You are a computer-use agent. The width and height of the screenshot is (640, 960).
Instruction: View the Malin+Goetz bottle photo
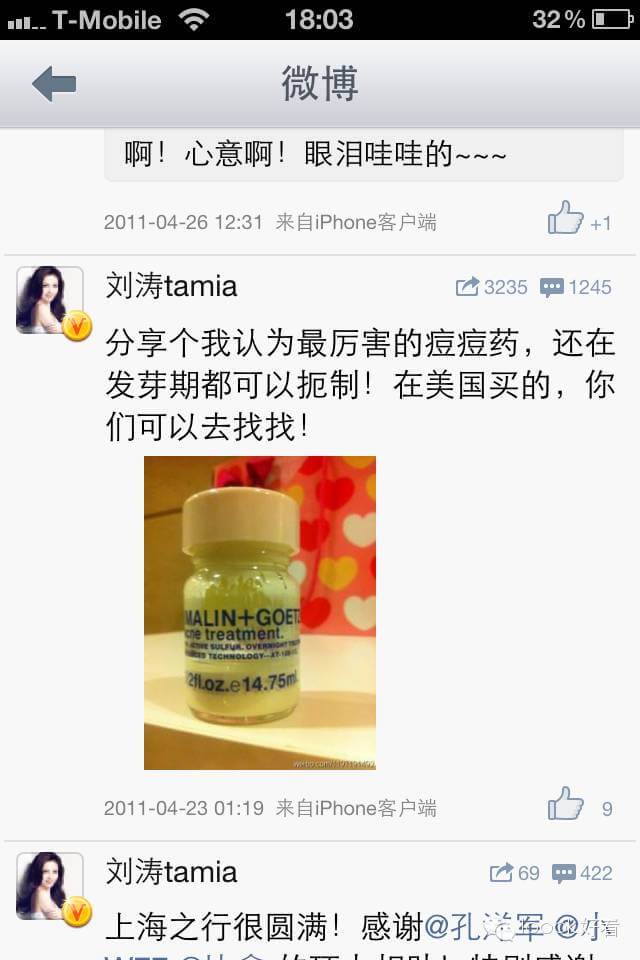(x=260, y=612)
